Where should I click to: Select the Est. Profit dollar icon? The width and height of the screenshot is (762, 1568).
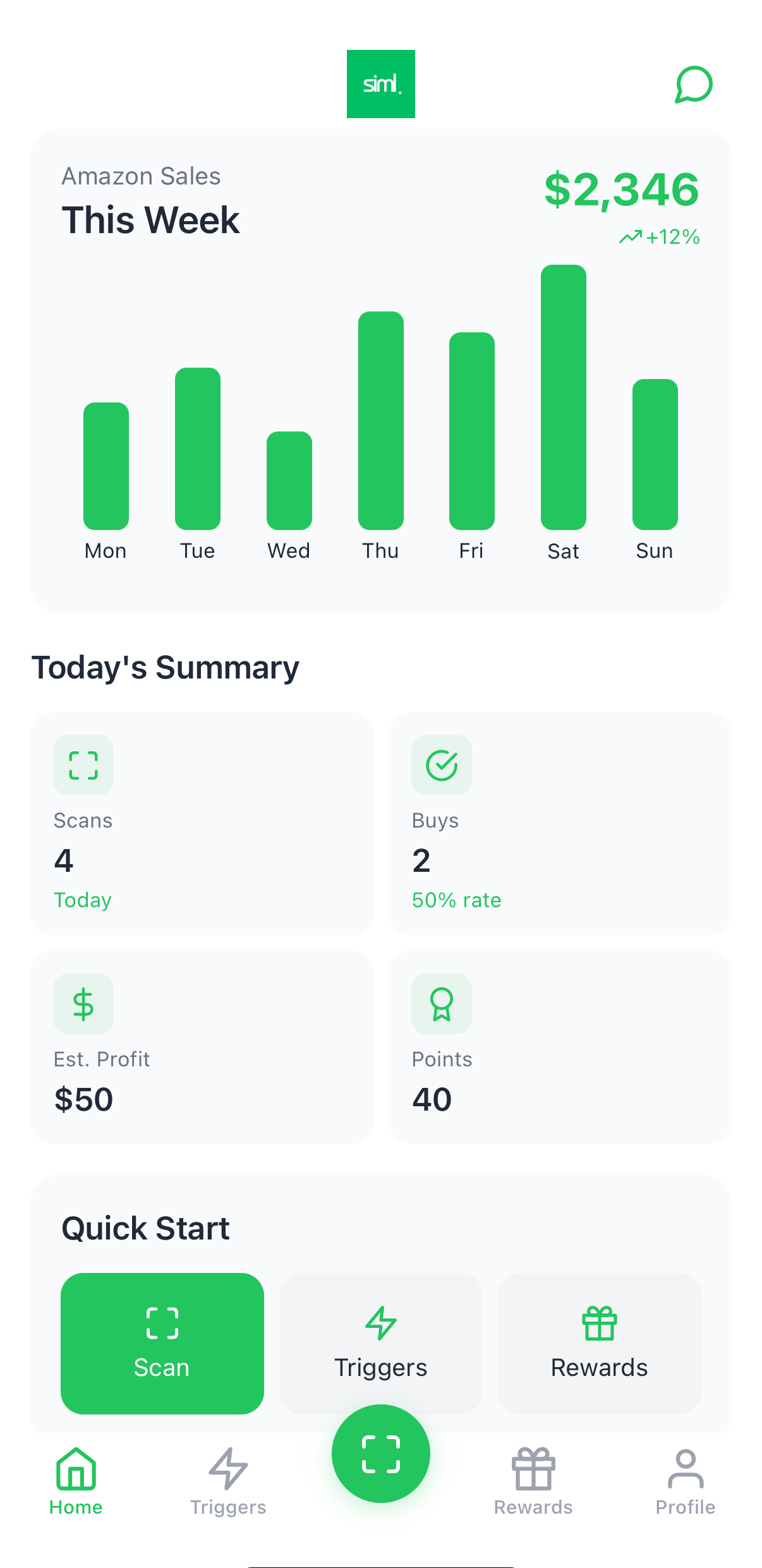(83, 1004)
